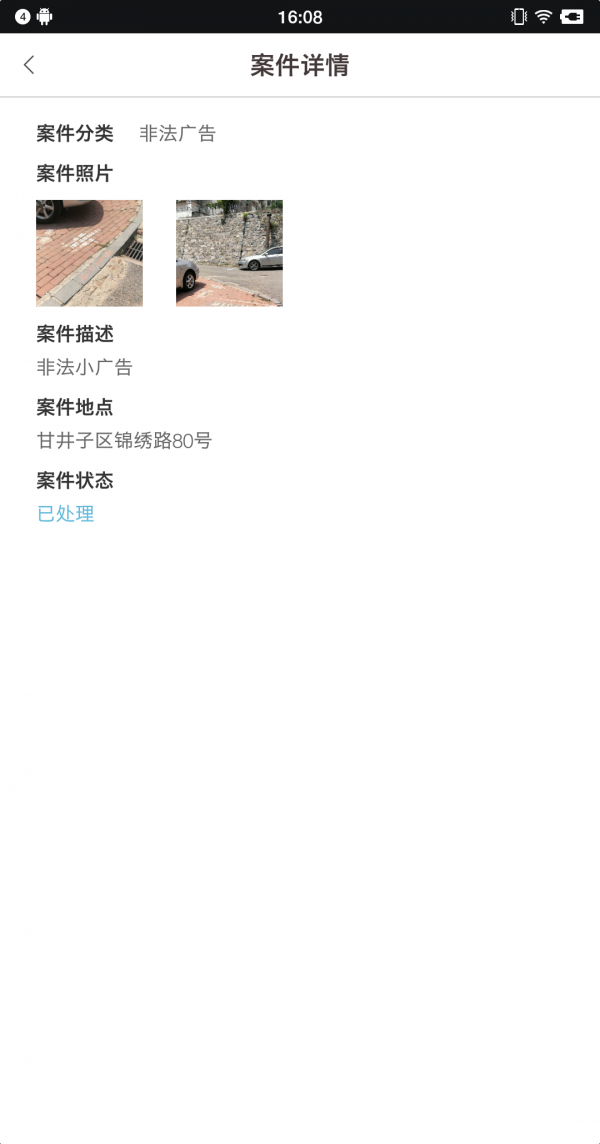Open the second case photo of the stone wall

click(229, 253)
